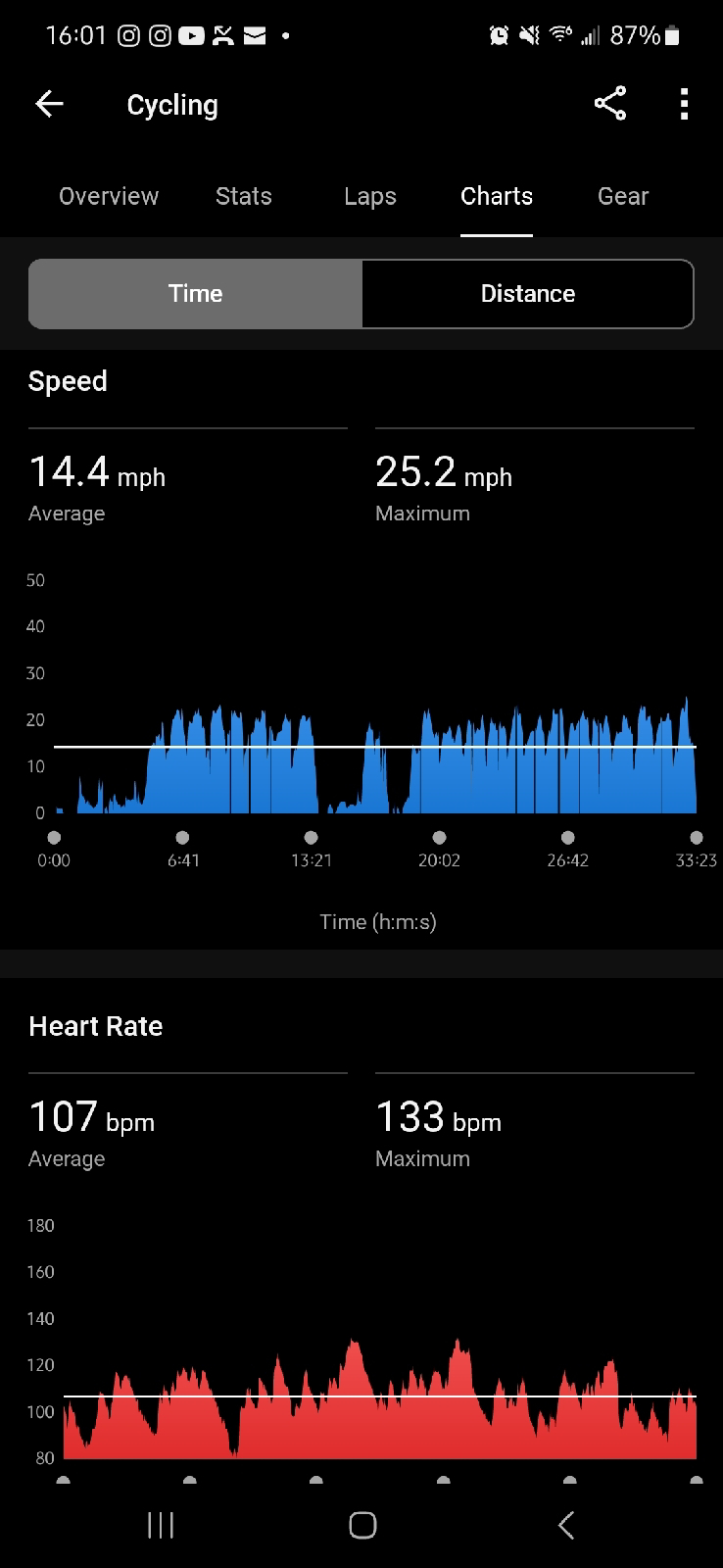Open the three-dot overflow menu
The image size is (723, 1568).
pyautogui.click(x=684, y=104)
